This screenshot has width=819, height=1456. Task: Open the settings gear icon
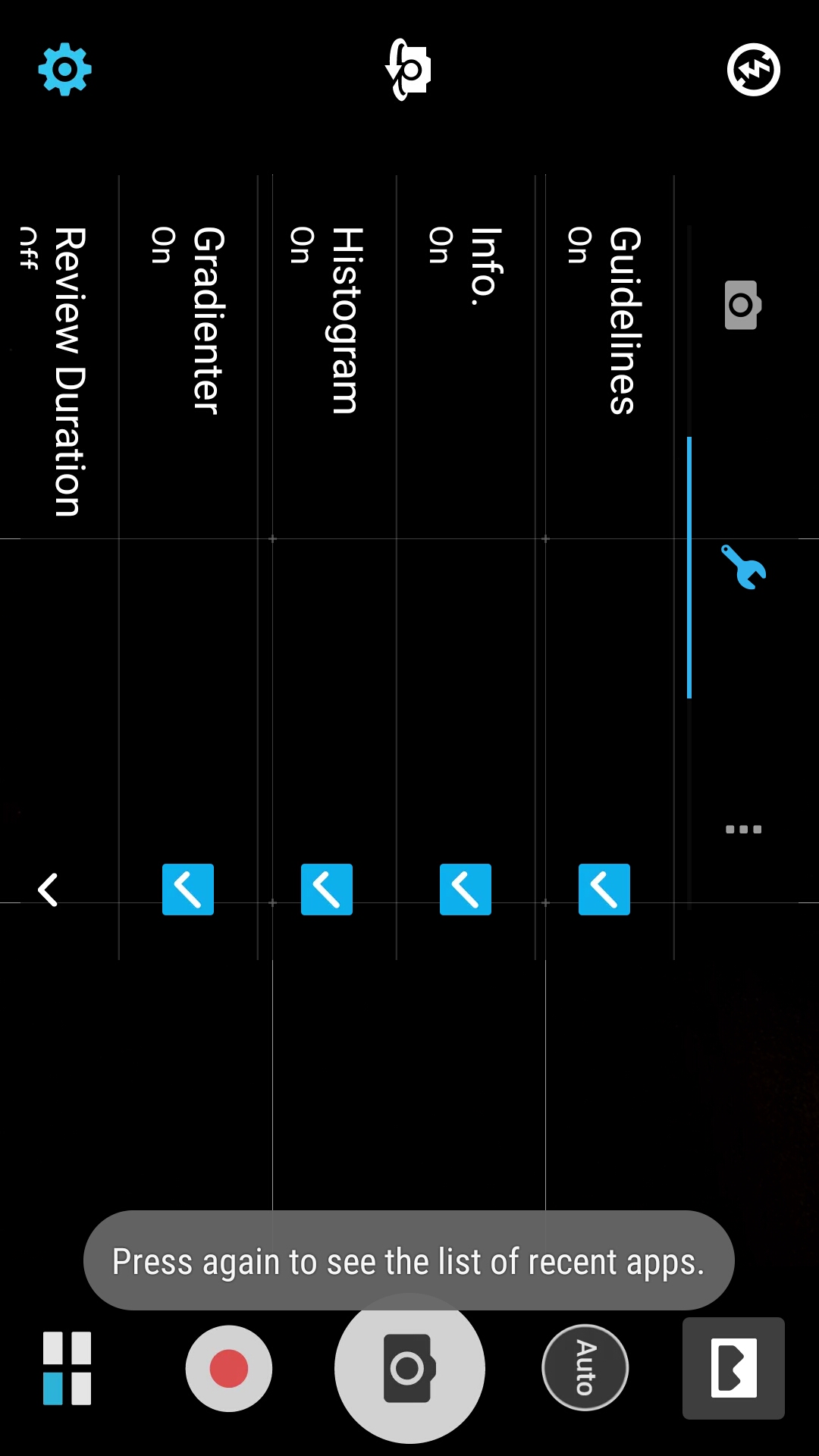(65, 69)
